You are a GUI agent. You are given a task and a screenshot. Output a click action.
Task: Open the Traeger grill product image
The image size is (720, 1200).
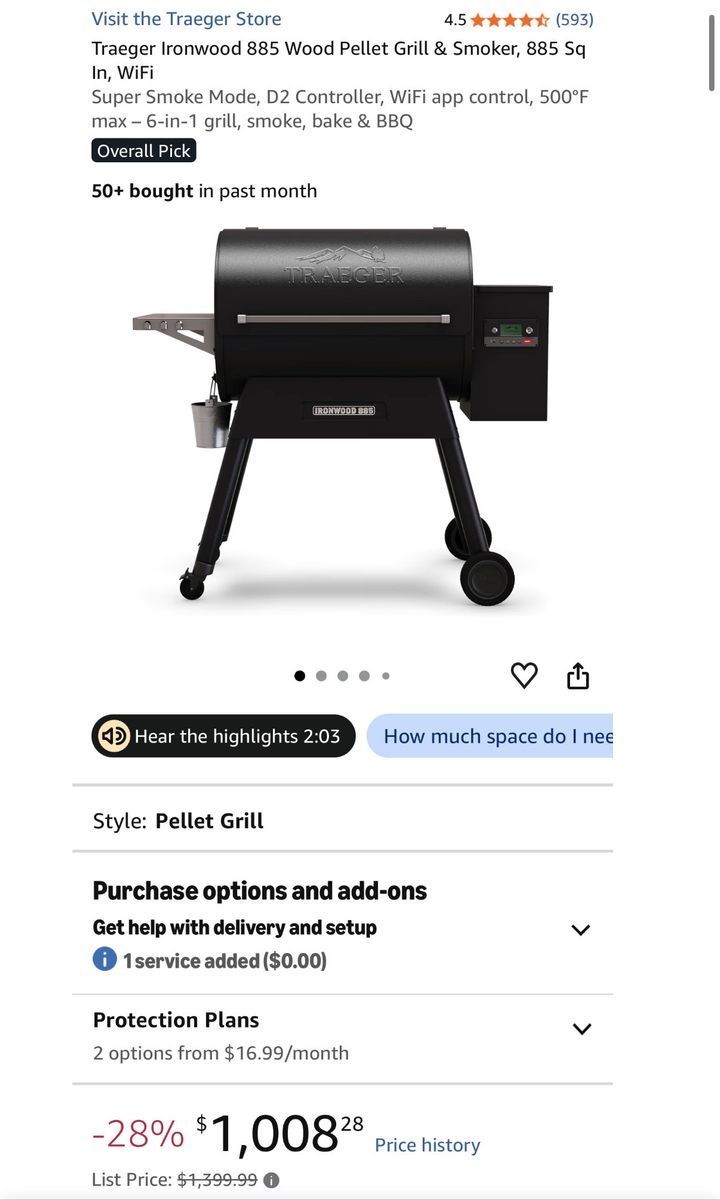click(x=343, y=415)
